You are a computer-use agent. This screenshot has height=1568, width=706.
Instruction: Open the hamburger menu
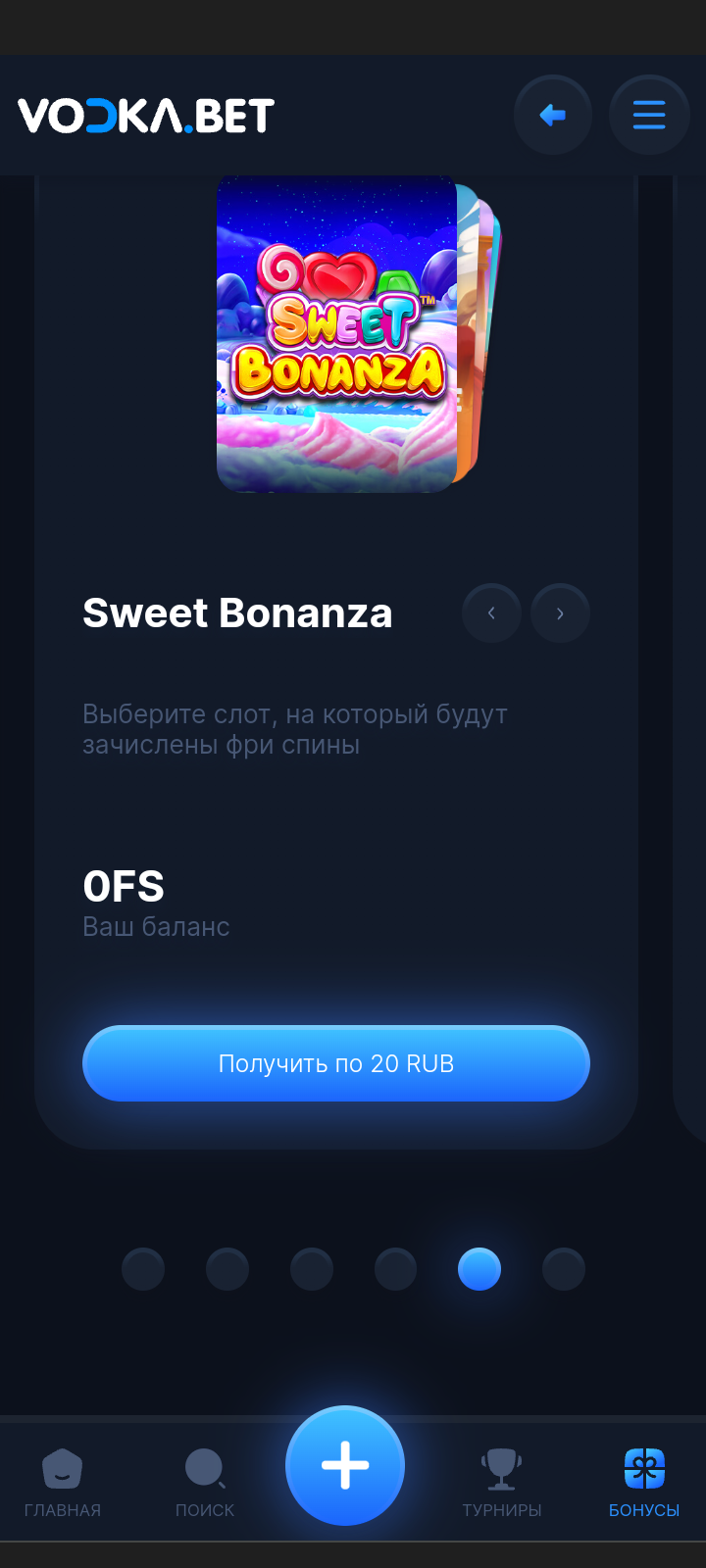(649, 116)
